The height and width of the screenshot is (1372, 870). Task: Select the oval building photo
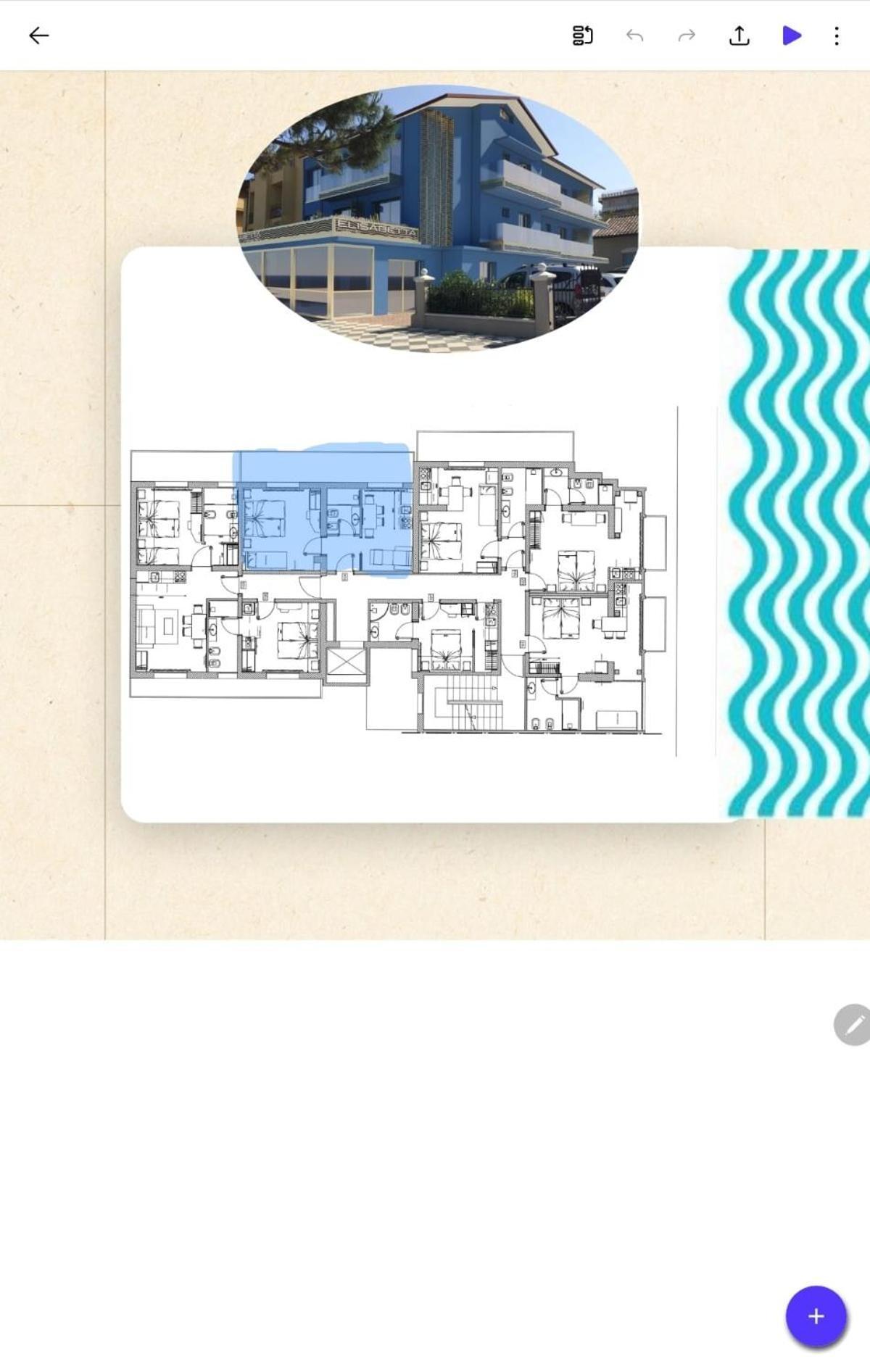click(437, 217)
